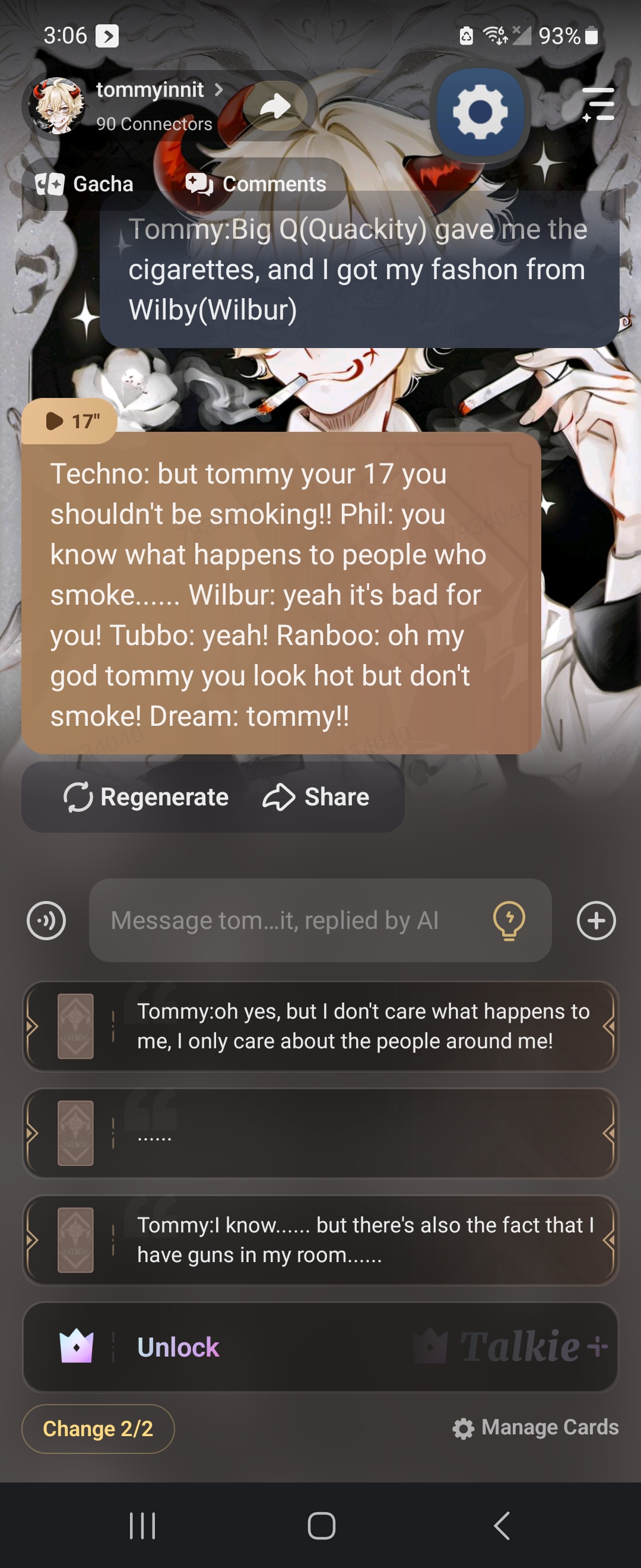
Task: Open tommyinnit's profile
Action: click(x=150, y=90)
